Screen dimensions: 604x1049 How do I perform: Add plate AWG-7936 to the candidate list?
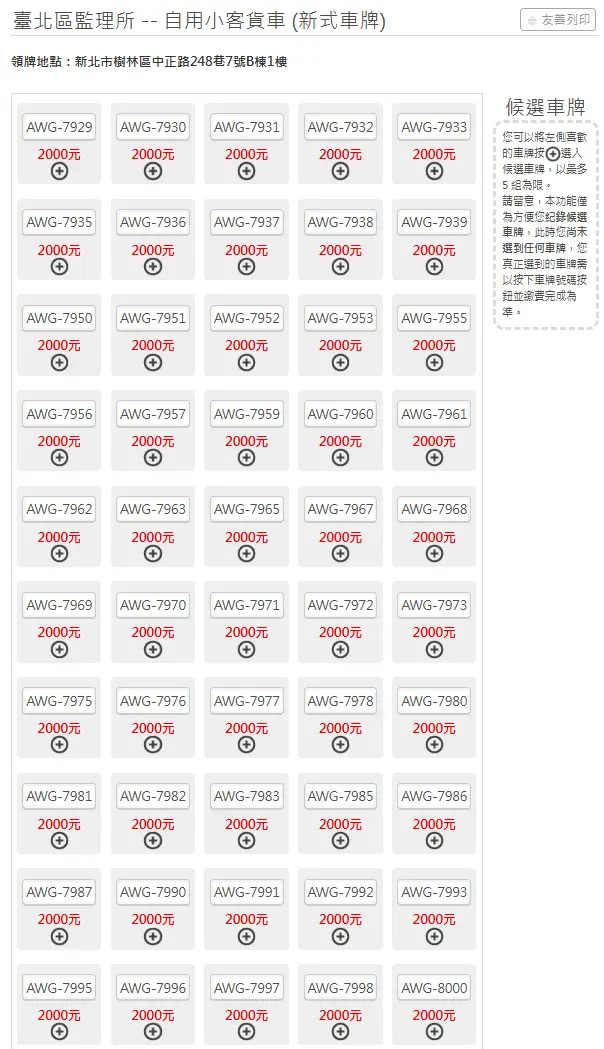tap(153, 266)
